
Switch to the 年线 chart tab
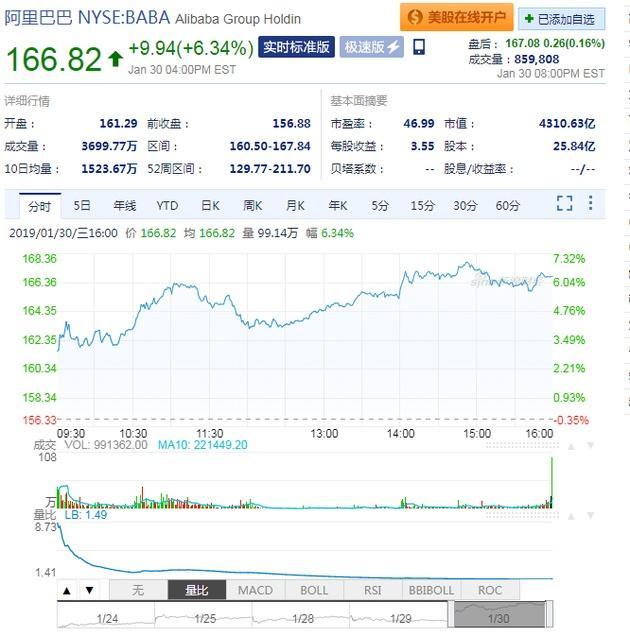click(124, 206)
